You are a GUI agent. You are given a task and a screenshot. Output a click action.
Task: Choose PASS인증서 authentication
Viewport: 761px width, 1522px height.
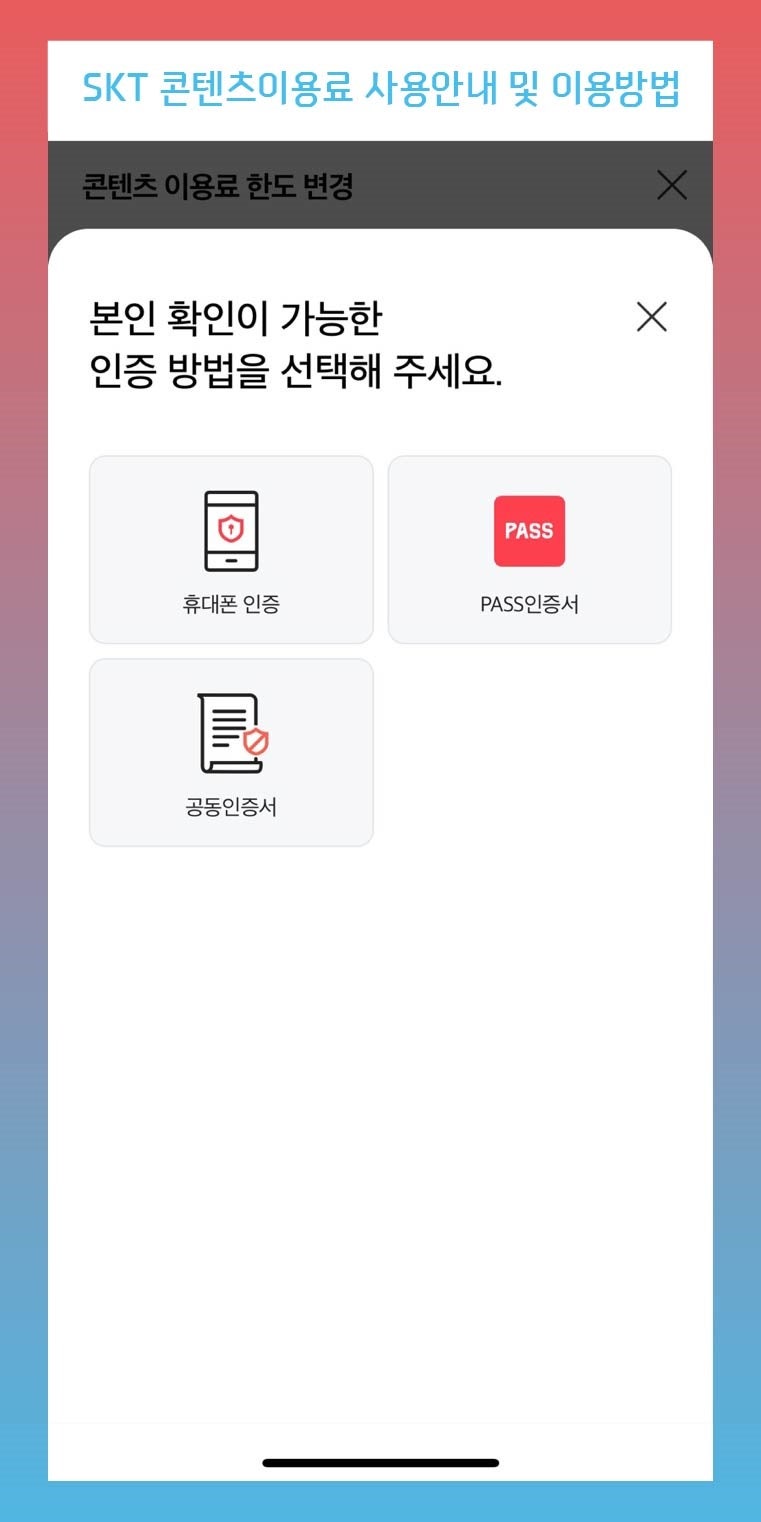529,550
